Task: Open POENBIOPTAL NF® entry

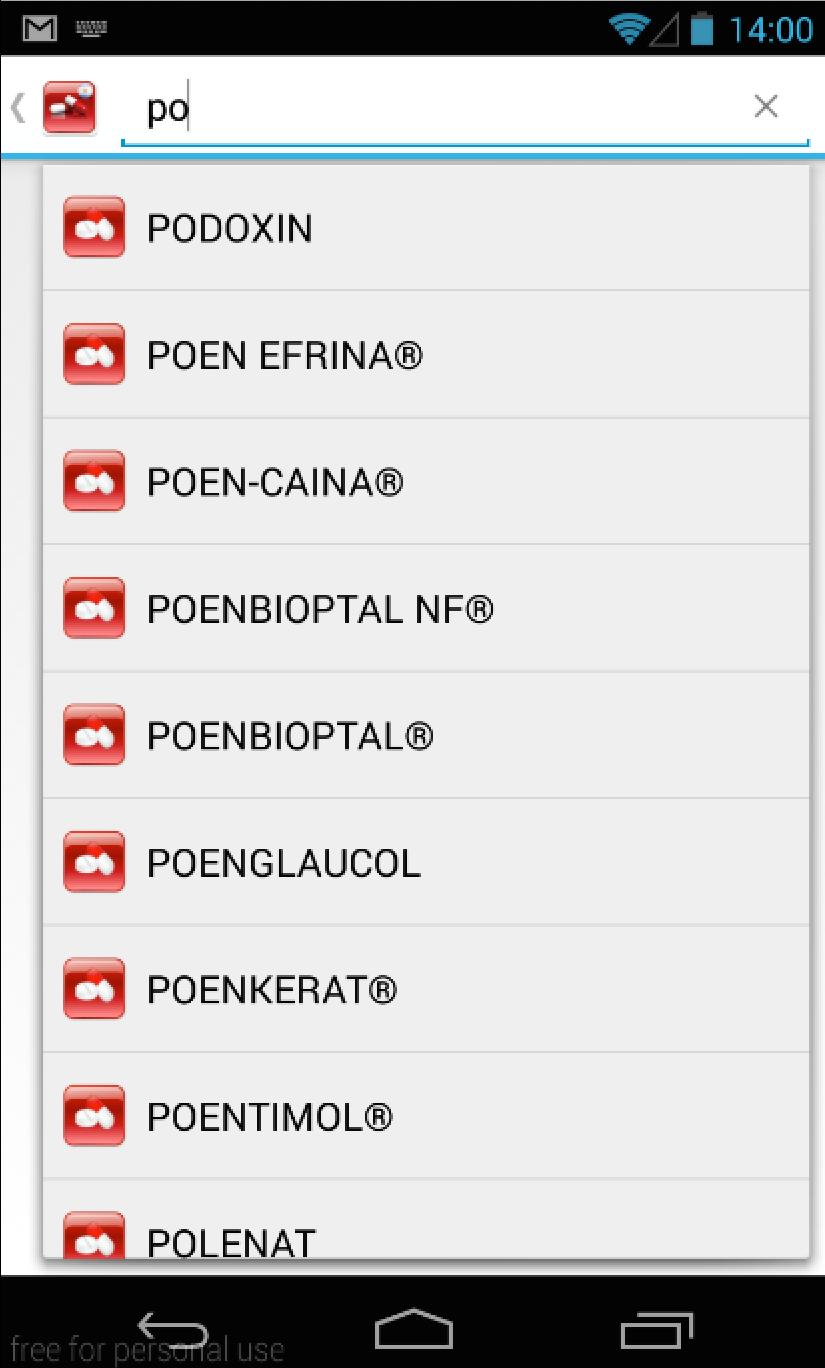Action: coord(426,609)
